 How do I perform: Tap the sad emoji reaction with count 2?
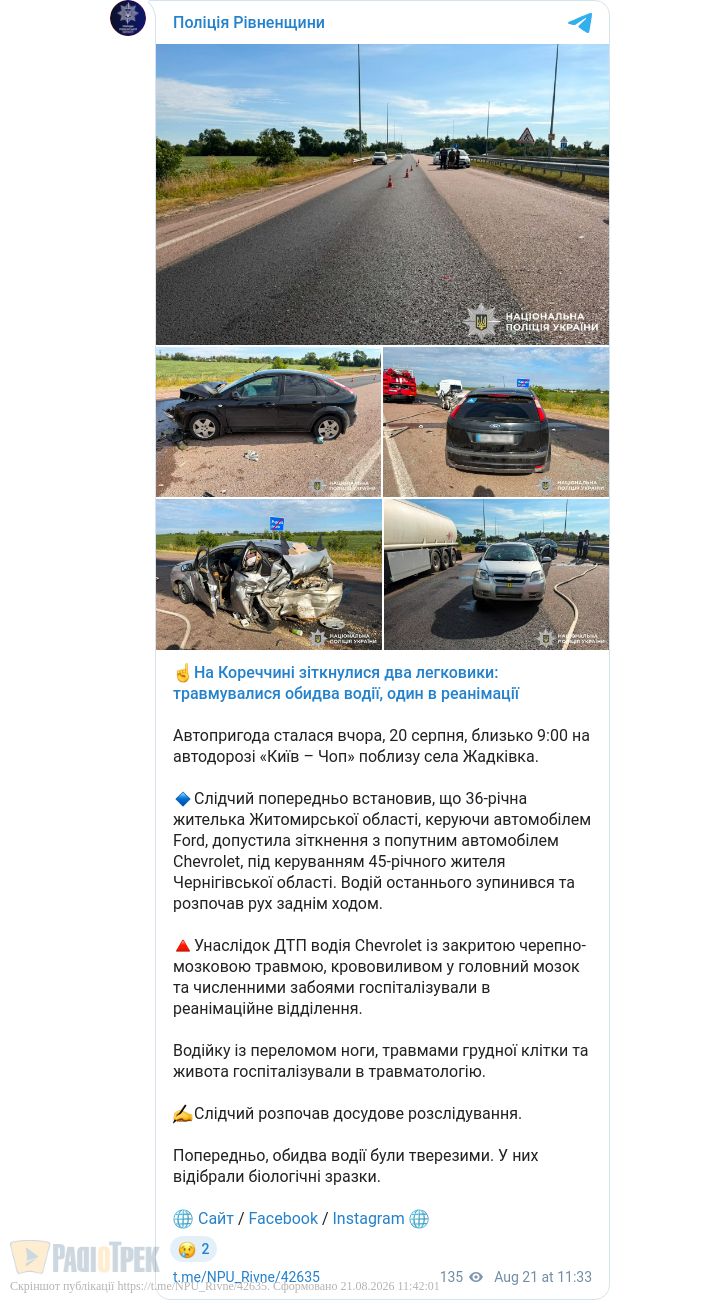pyautogui.click(x=194, y=1249)
